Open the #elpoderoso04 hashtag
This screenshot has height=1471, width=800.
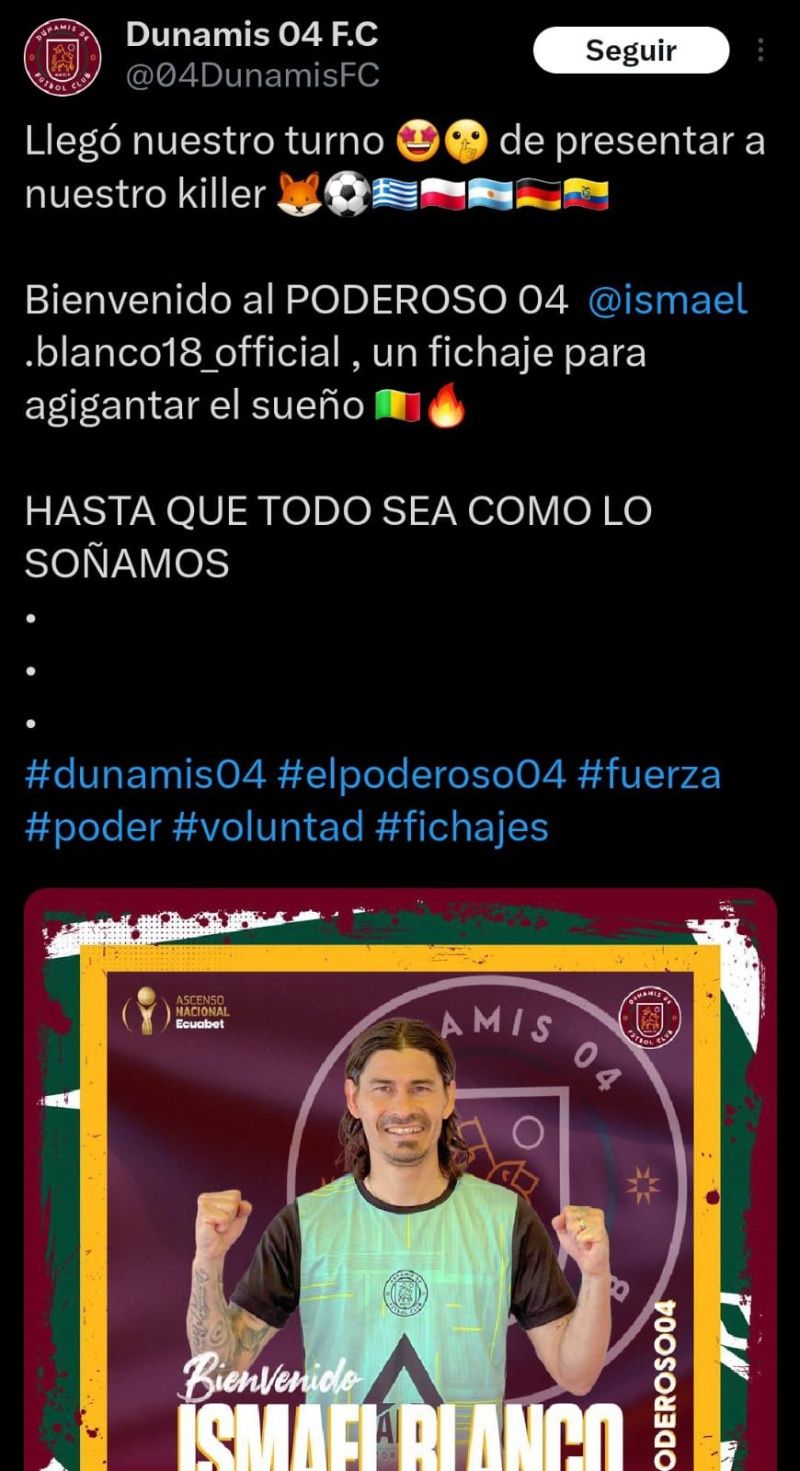coord(421,774)
